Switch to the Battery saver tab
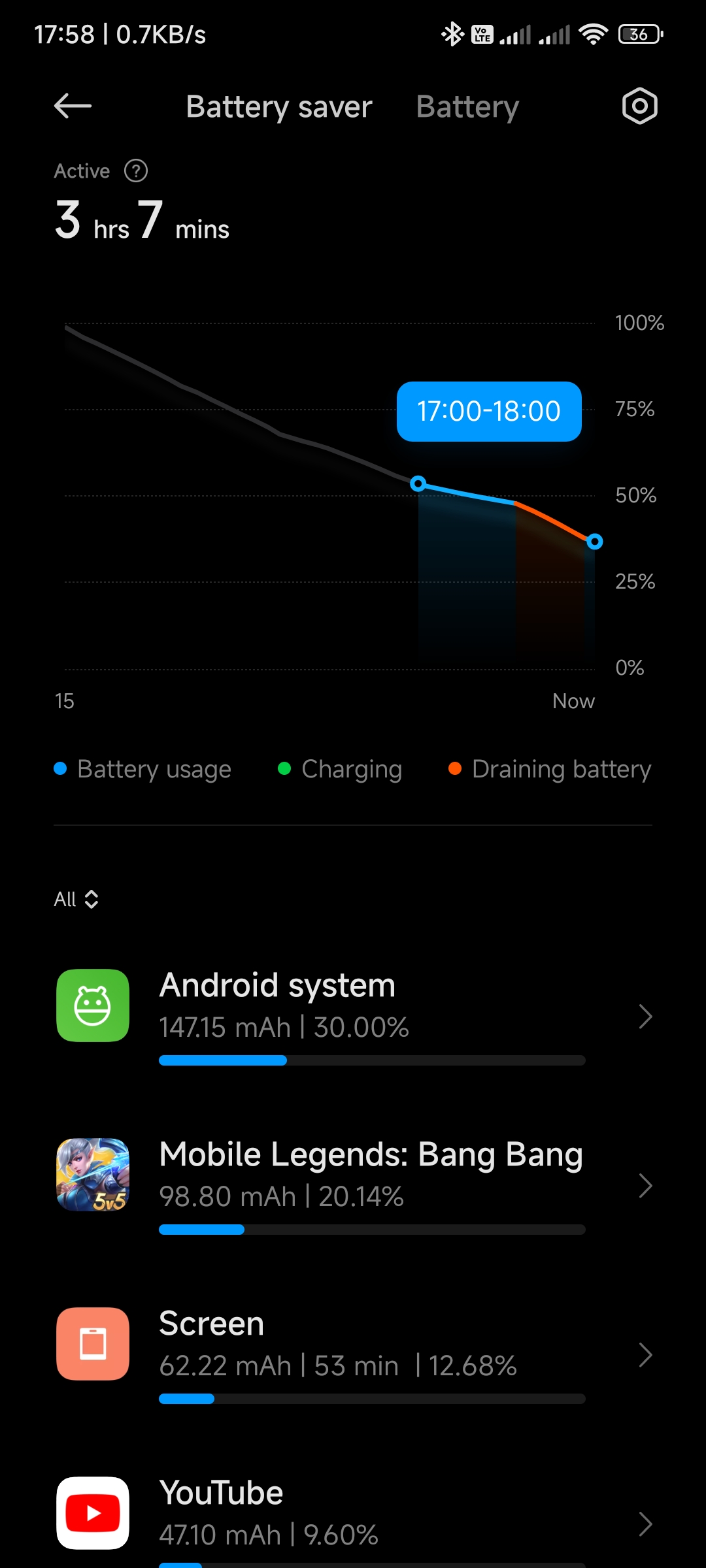The height and width of the screenshot is (1568, 706). [x=279, y=107]
